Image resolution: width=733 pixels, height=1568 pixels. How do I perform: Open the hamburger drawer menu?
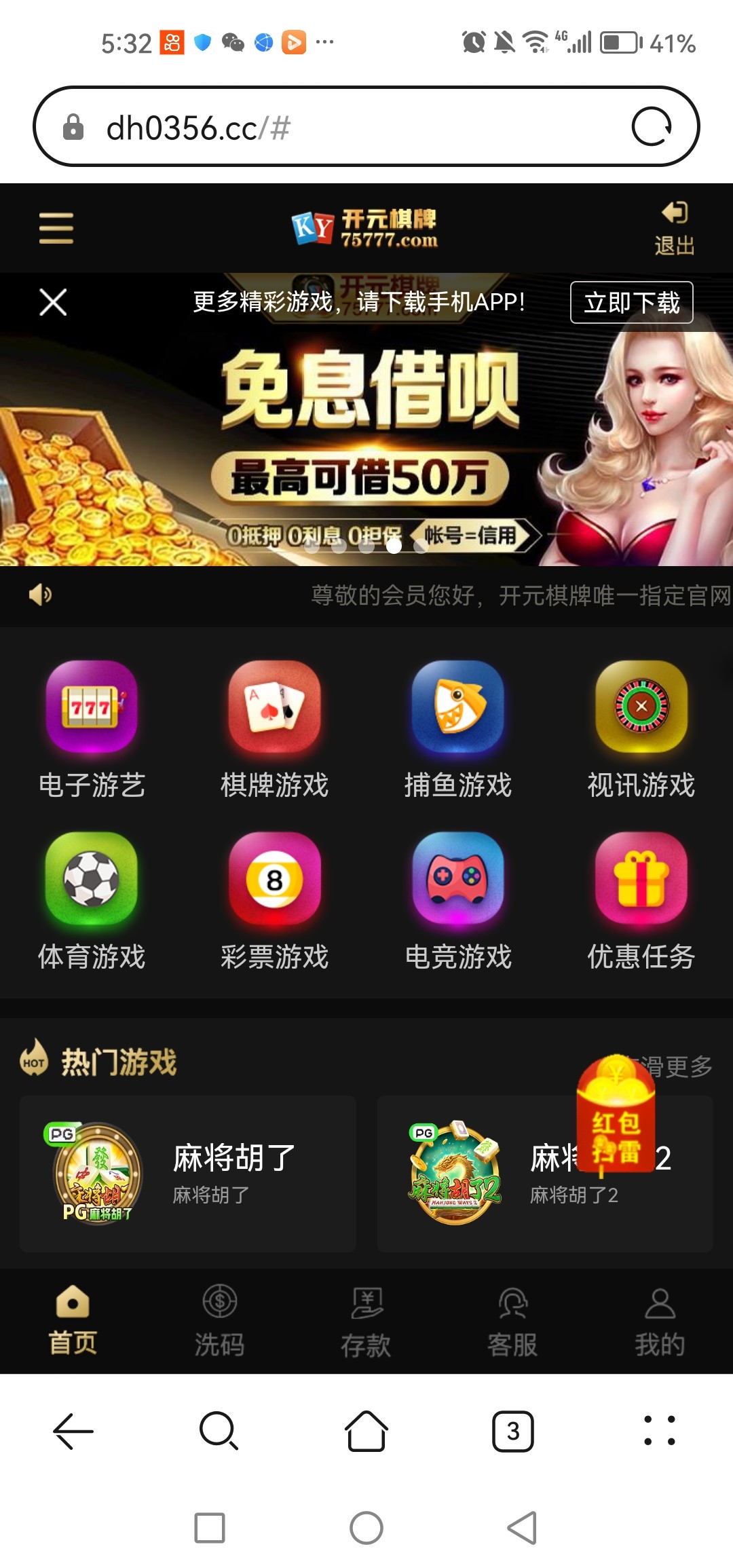coord(56,227)
